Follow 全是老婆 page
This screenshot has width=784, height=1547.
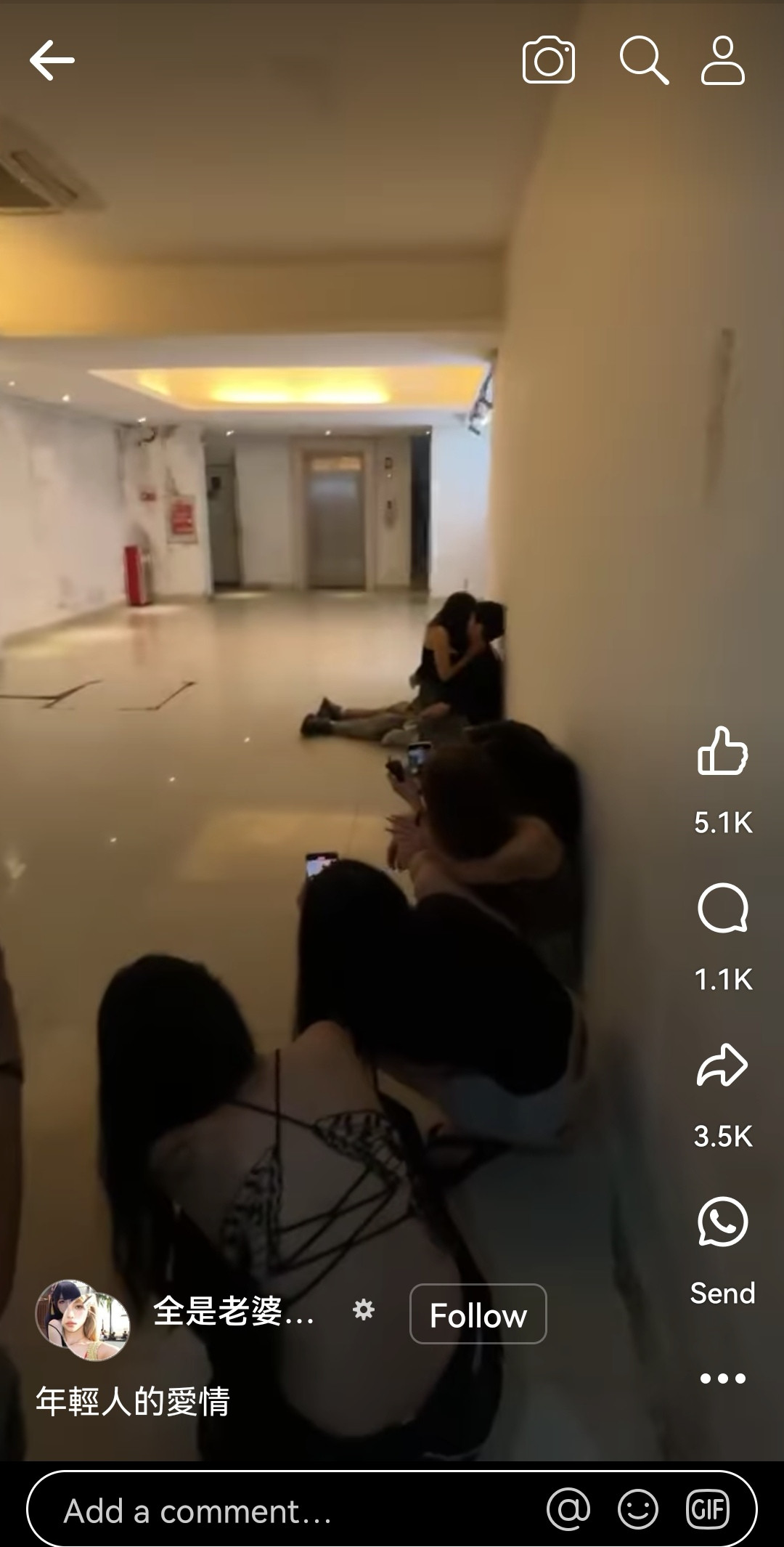click(478, 1315)
